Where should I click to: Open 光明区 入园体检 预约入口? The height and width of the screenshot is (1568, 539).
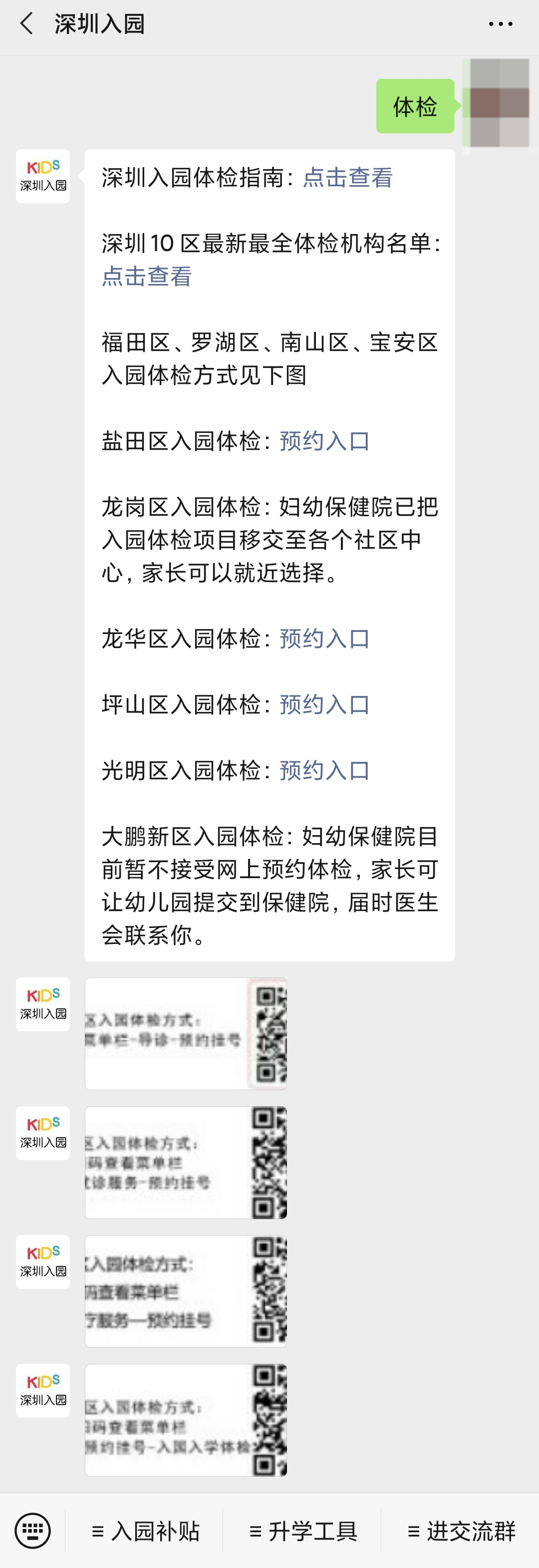point(323,772)
